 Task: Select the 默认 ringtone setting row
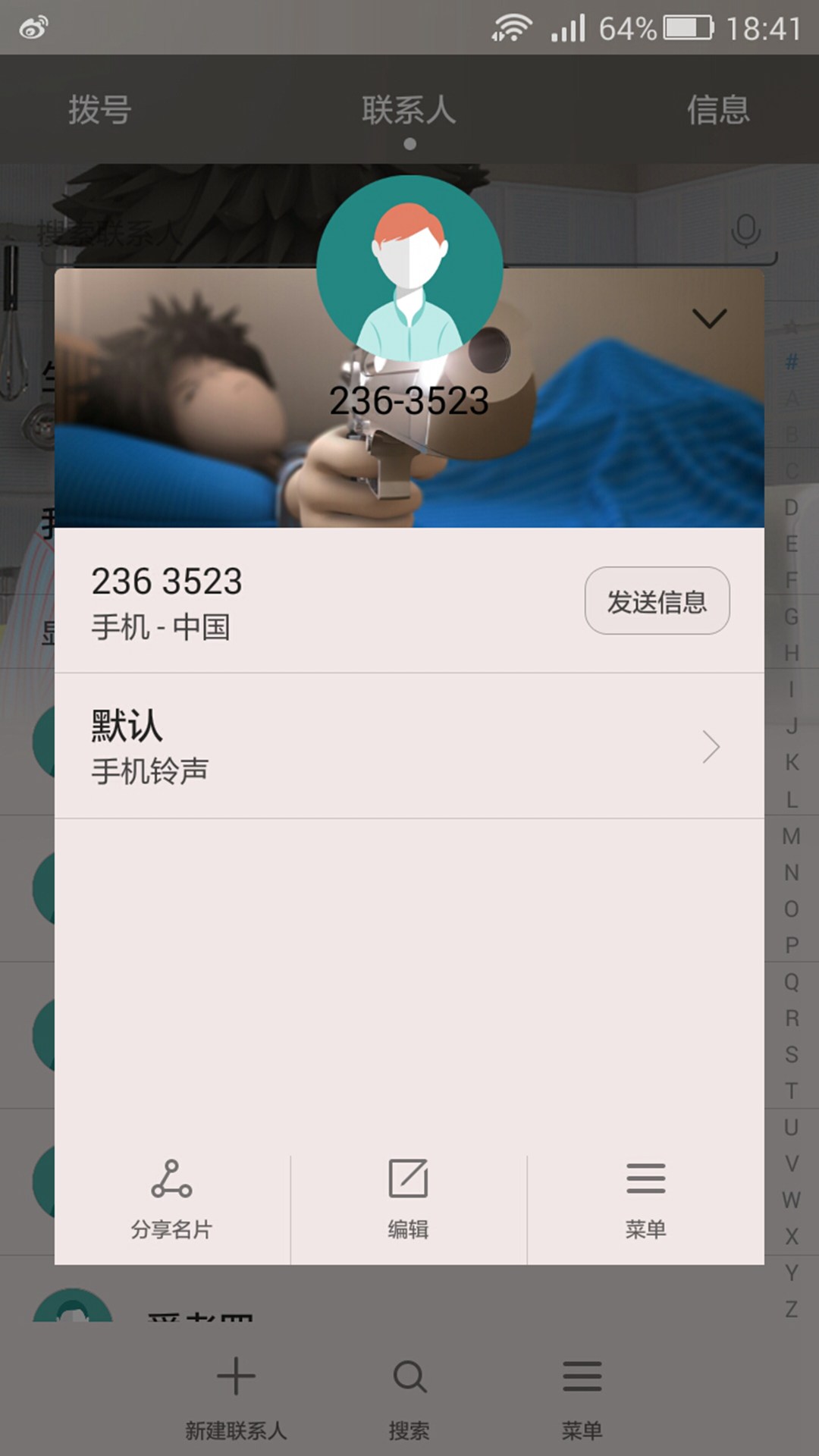[x=303, y=747]
